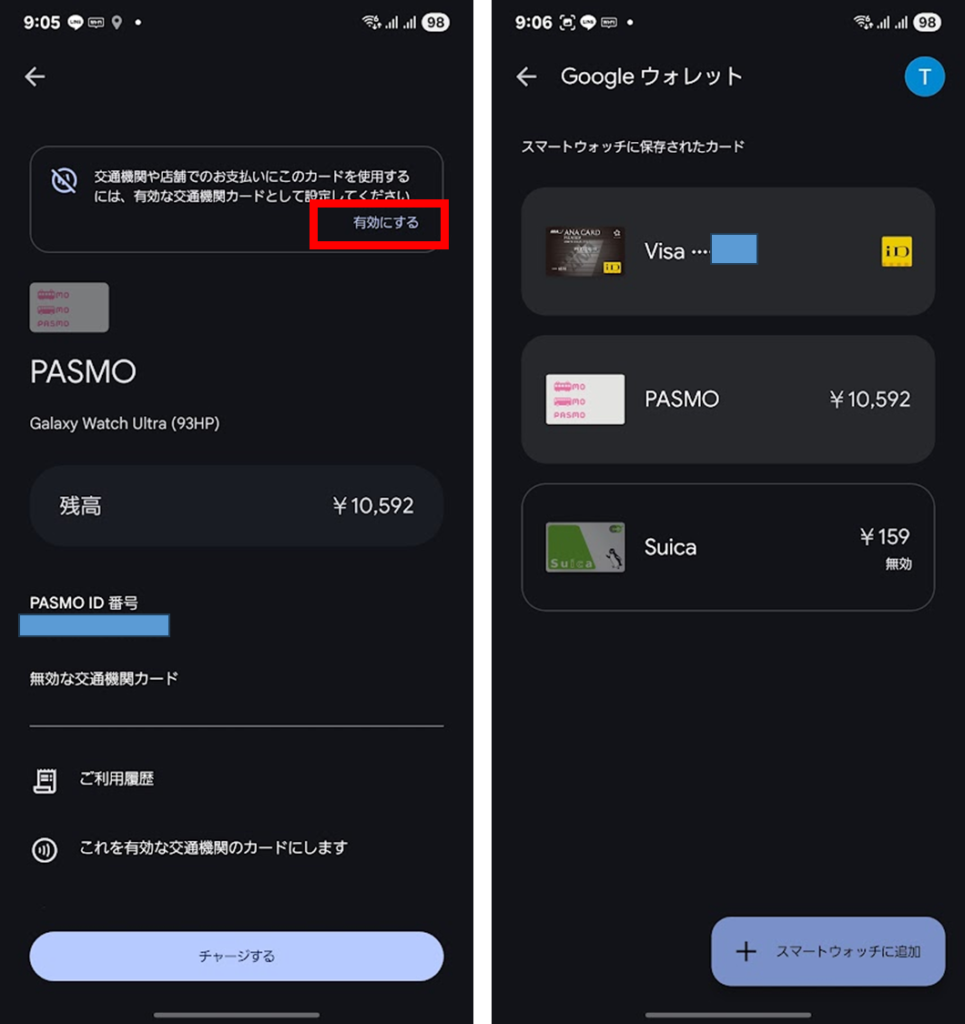965x1024 pixels.
Task: Tap the チャージする button
Action: pos(236,956)
